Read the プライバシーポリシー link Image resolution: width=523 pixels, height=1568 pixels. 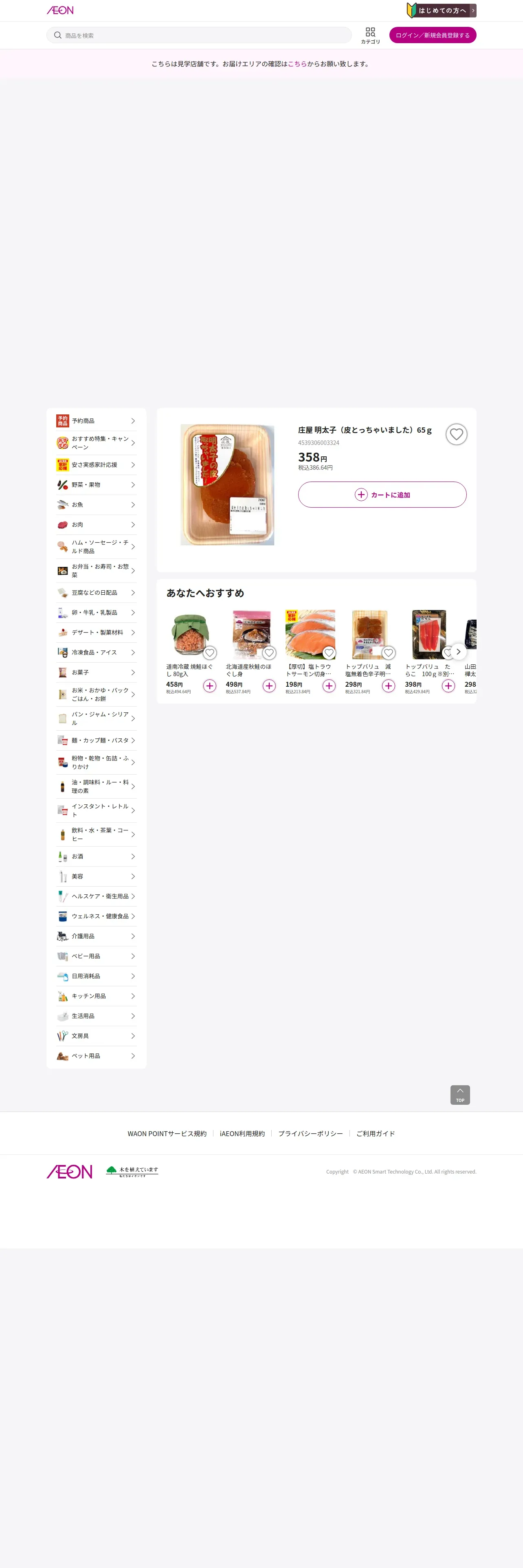(x=310, y=1133)
